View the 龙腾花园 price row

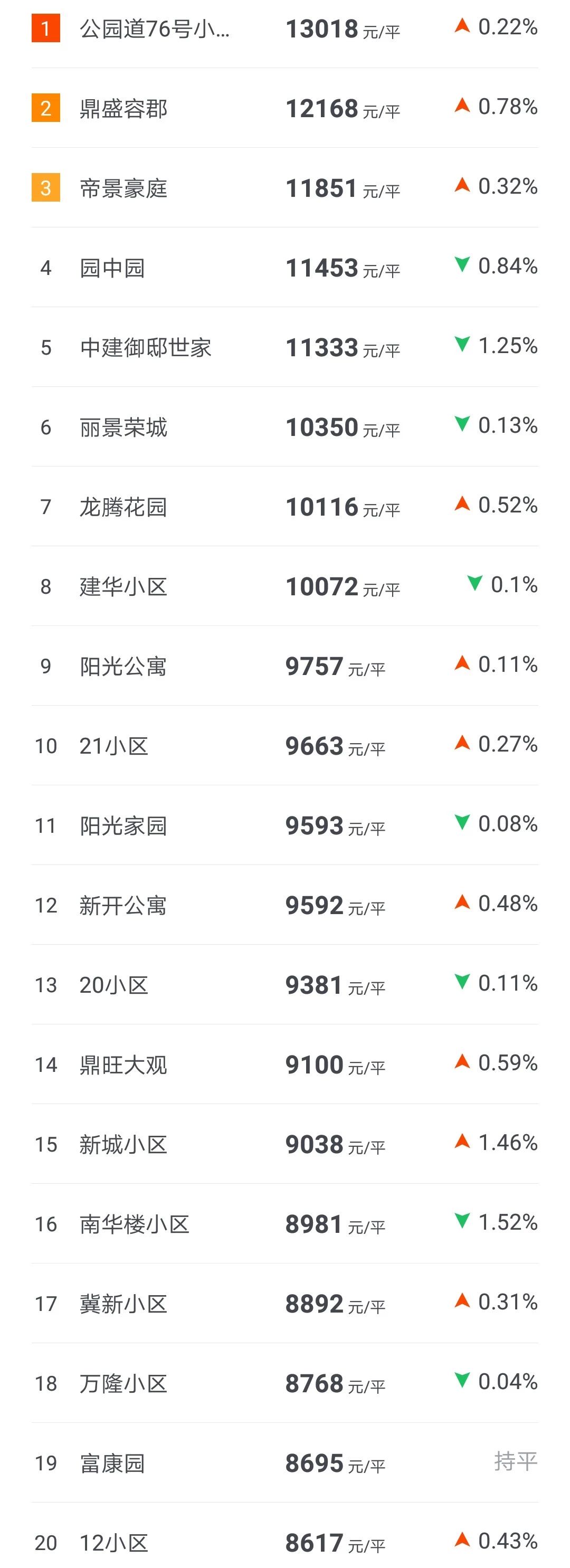click(x=123, y=507)
